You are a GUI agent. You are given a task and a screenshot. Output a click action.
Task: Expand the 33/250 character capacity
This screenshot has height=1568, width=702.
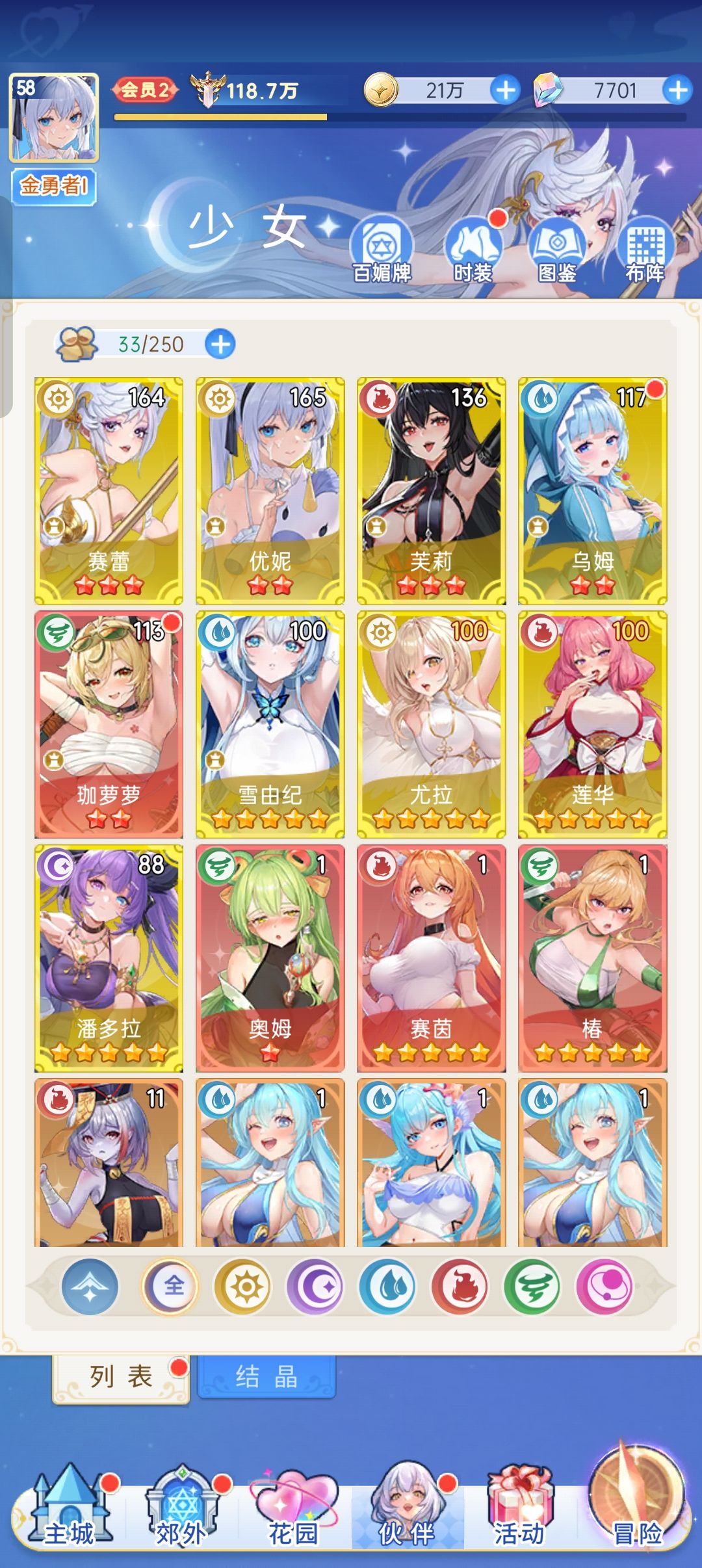pos(220,344)
